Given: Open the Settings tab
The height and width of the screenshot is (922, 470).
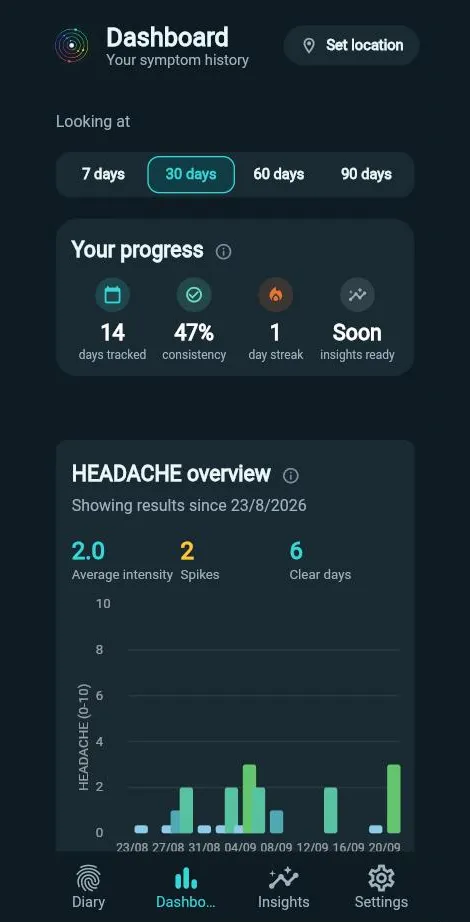Looking at the screenshot, I should 381,887.
